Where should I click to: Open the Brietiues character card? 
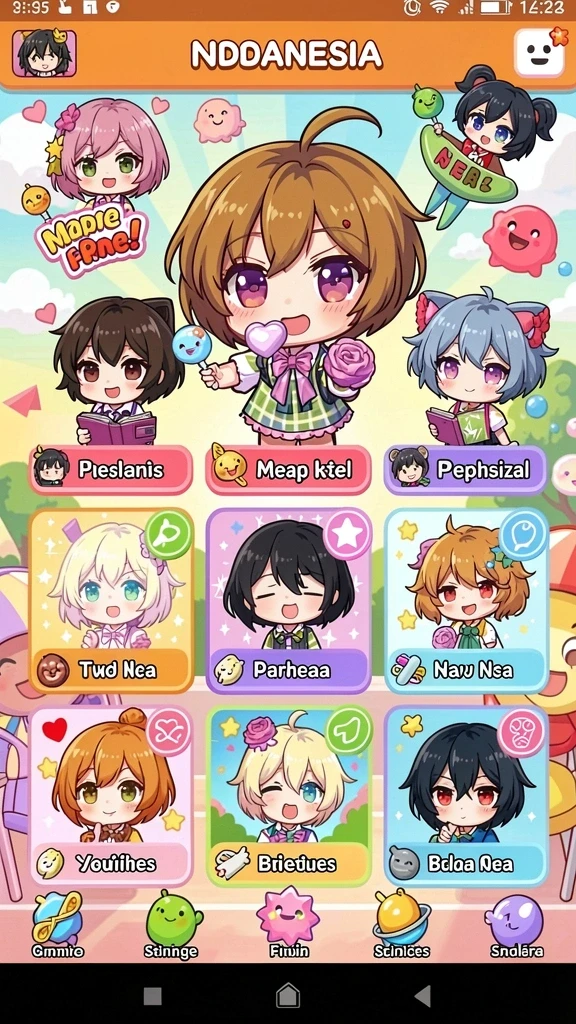click(288, 795)
